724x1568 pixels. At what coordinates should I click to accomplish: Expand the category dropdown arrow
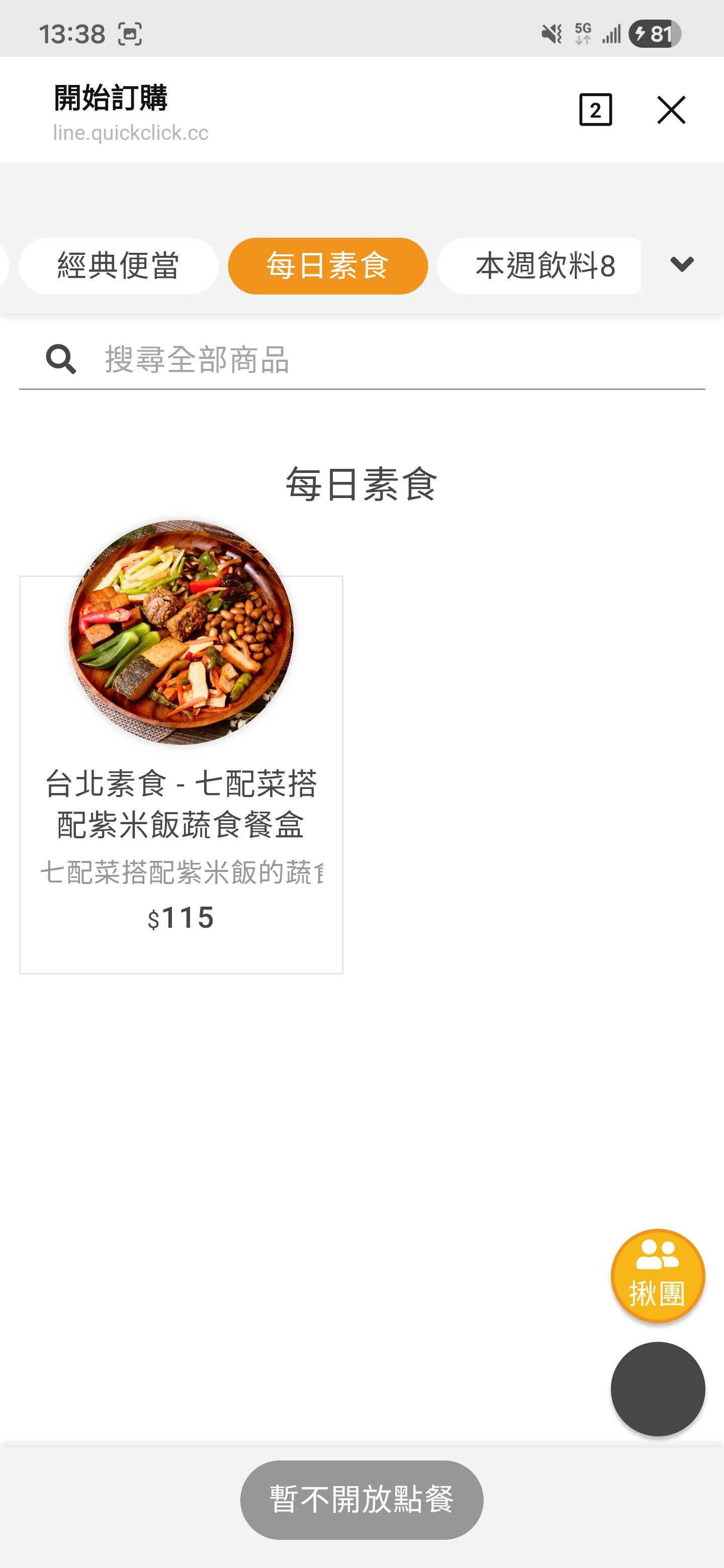pyautogui.click(x=681, y=264)
